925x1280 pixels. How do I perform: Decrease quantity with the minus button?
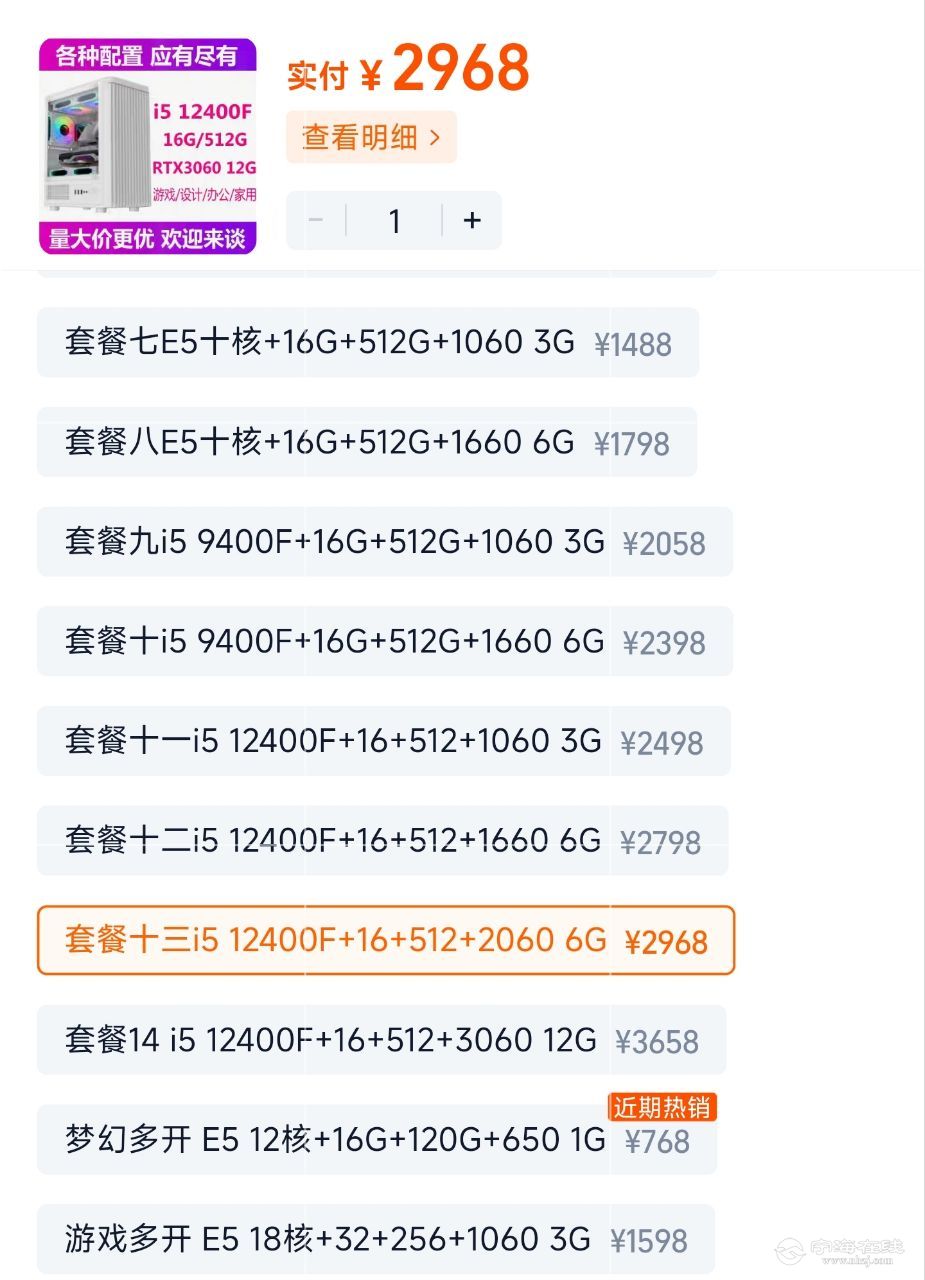click(x=316, y=221)
